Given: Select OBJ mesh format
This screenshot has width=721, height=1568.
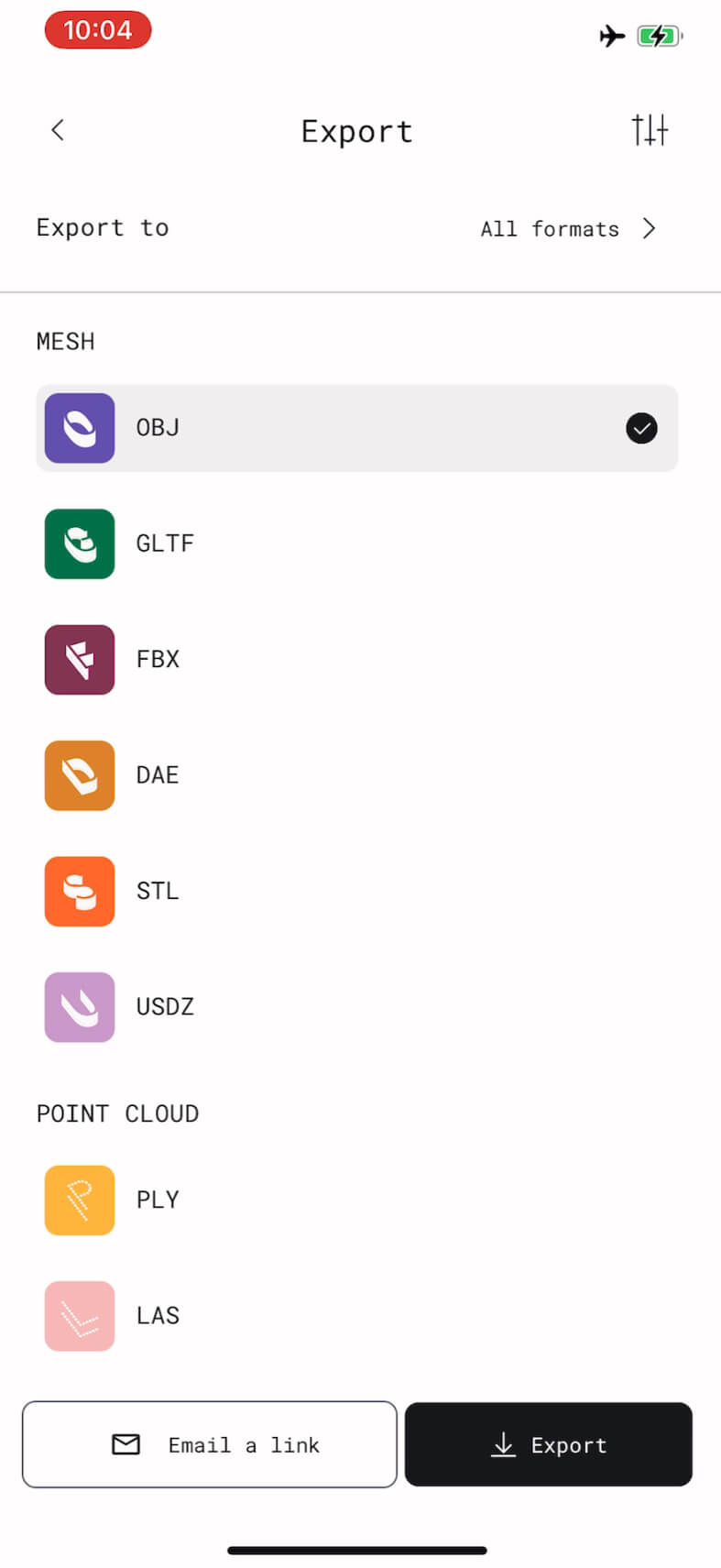Looking at the screenshot, I should (x=355, y=428).
